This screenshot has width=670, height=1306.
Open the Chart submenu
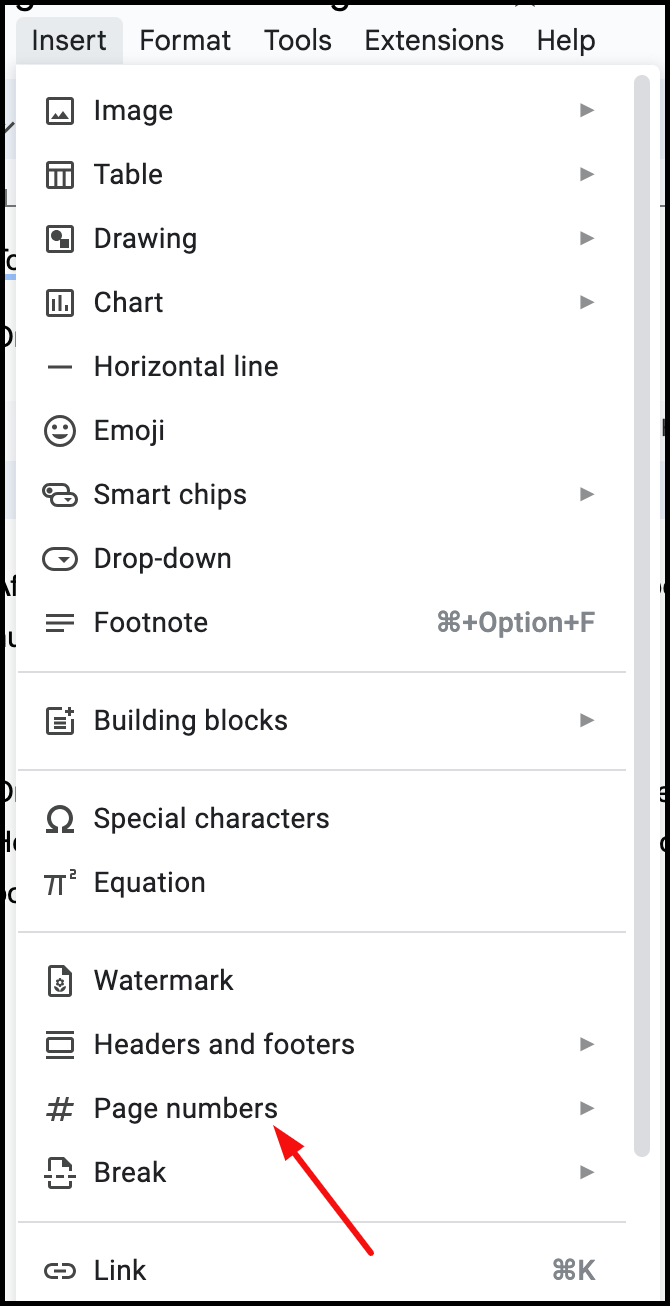click(321, 302)
